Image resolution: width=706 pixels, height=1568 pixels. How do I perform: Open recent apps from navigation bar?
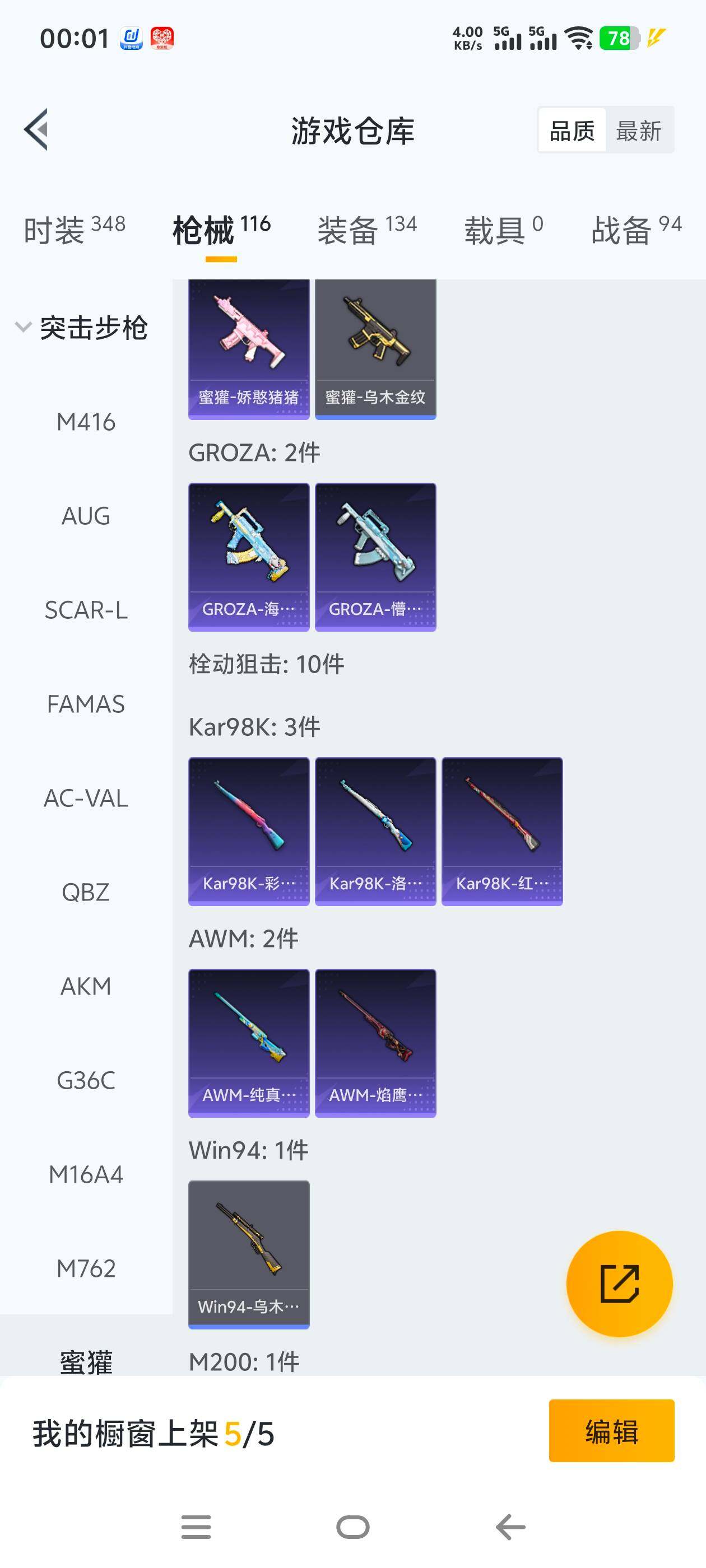click(x=196, y=1527)
